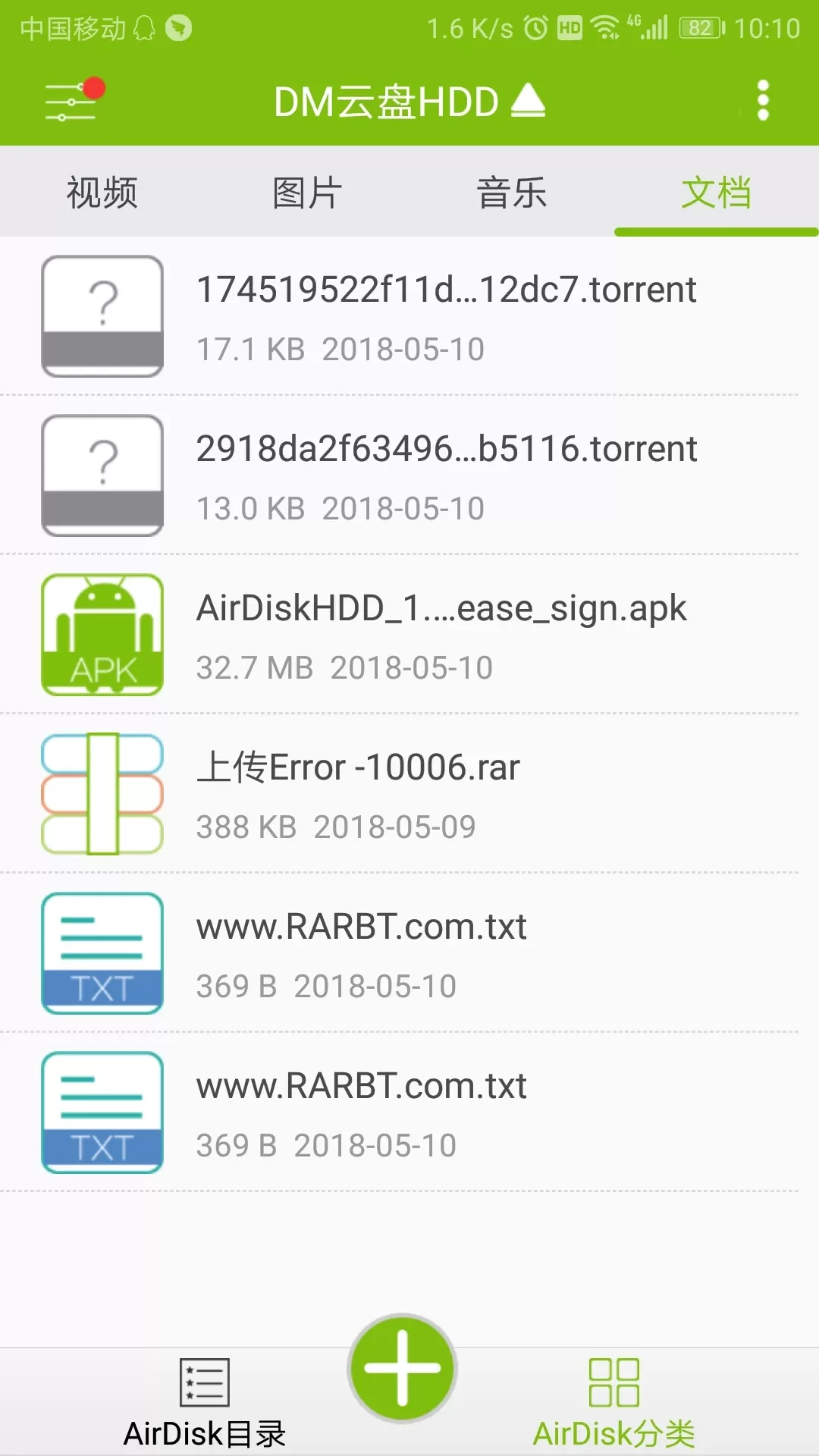Switch to the 图片 tab
This screenshot has height=1456, width=819.
pos(307,192)
